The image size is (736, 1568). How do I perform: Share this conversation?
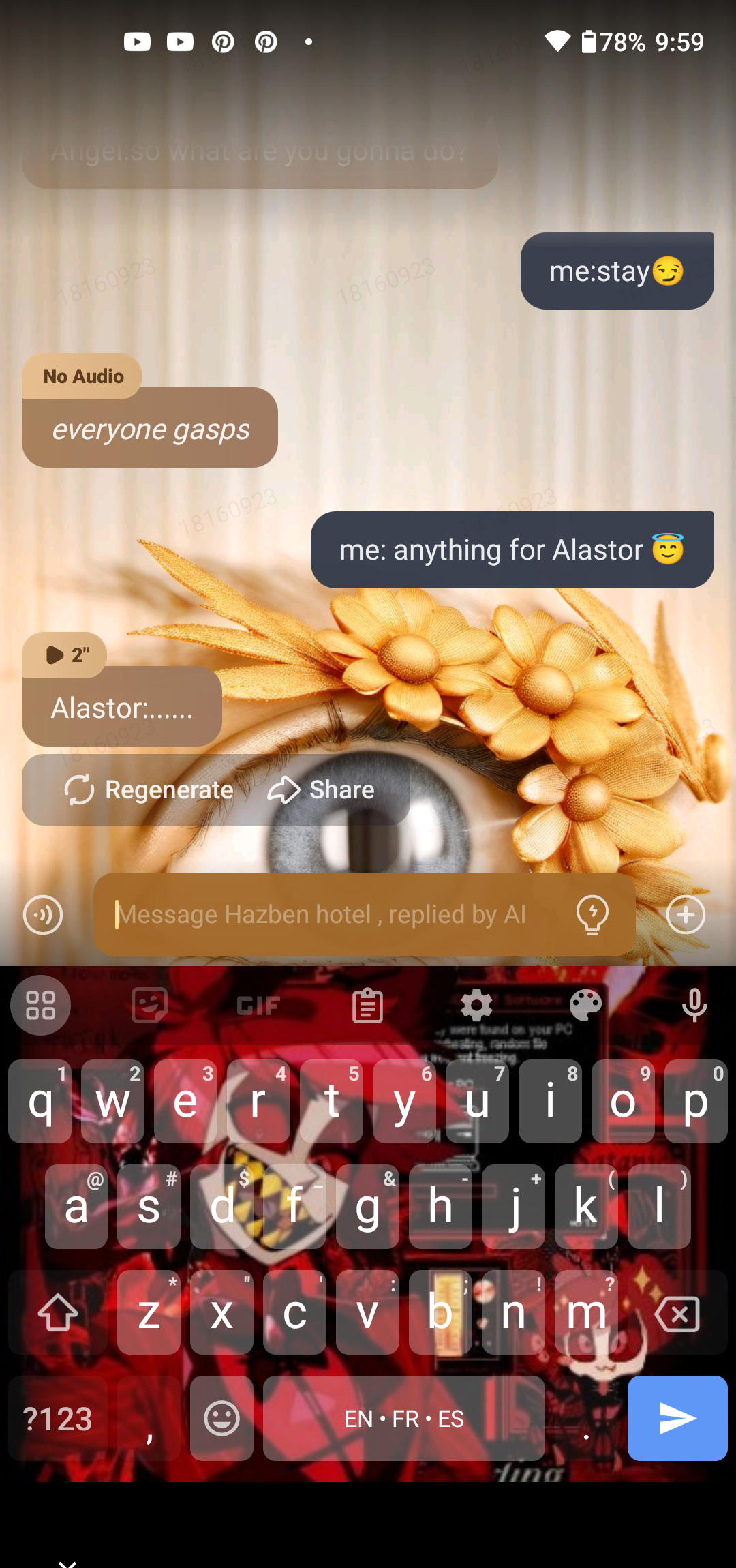click(322, 790)
